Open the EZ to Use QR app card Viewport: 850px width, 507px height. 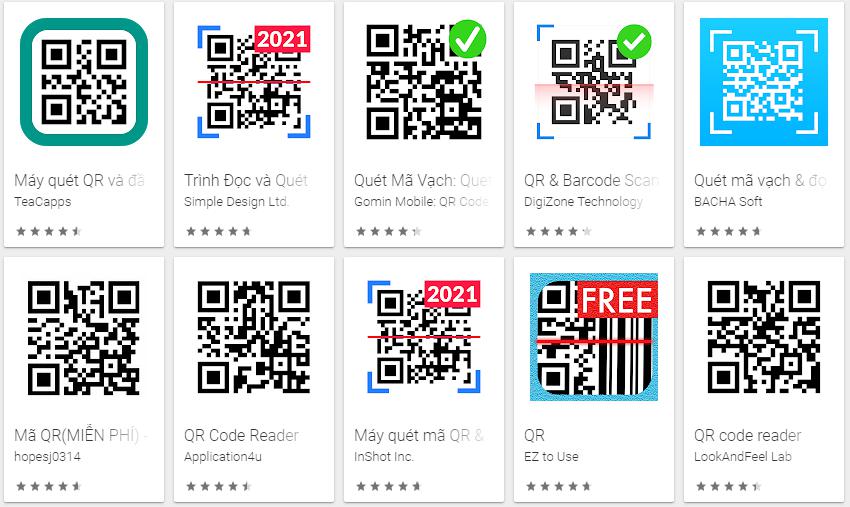[x=593, y=337]
